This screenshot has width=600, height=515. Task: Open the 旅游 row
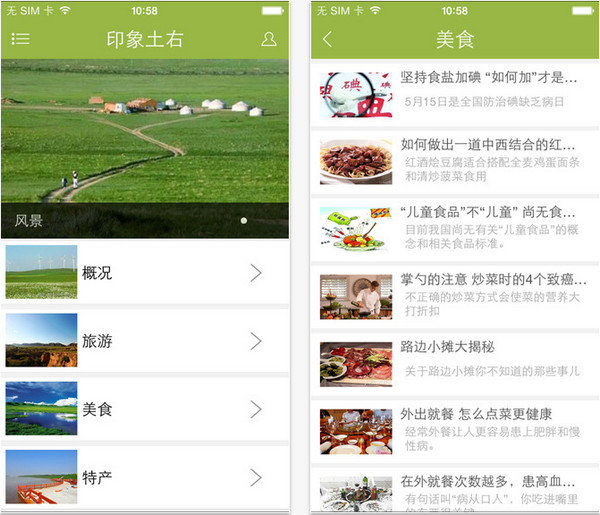(x=144, y=341)
